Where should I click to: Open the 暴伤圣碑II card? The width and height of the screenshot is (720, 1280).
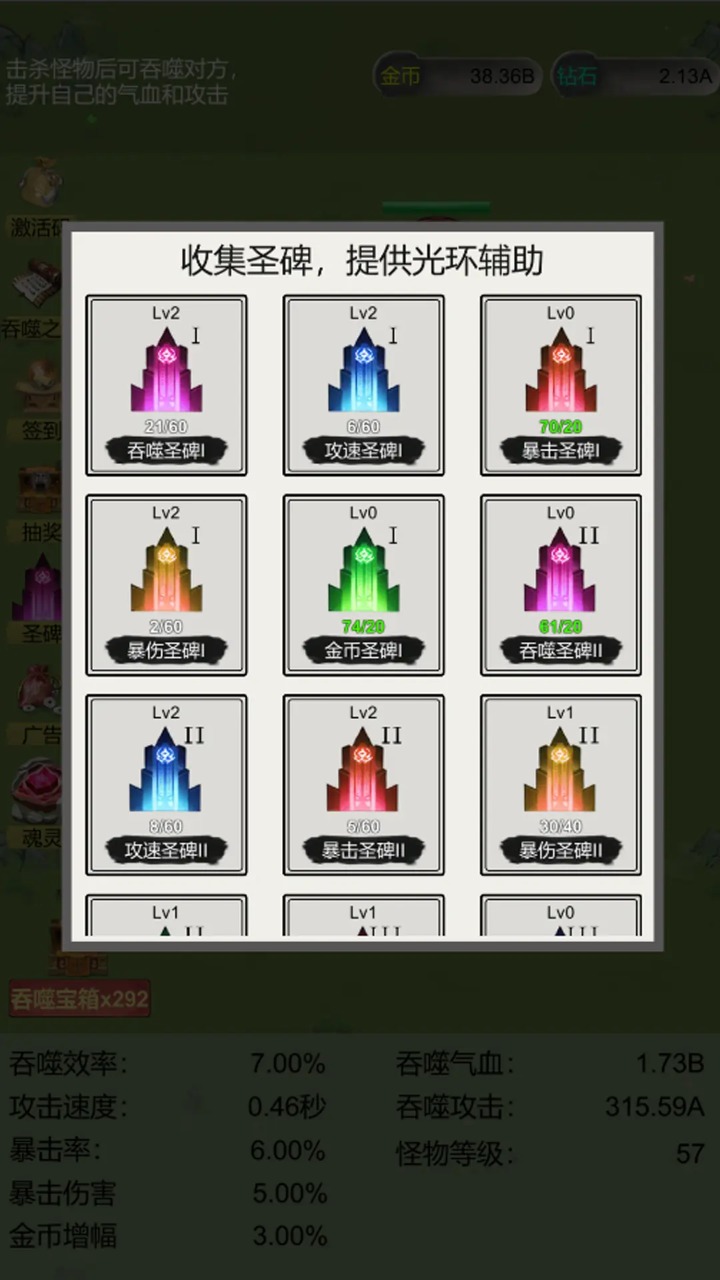click(x=561, y=785)
